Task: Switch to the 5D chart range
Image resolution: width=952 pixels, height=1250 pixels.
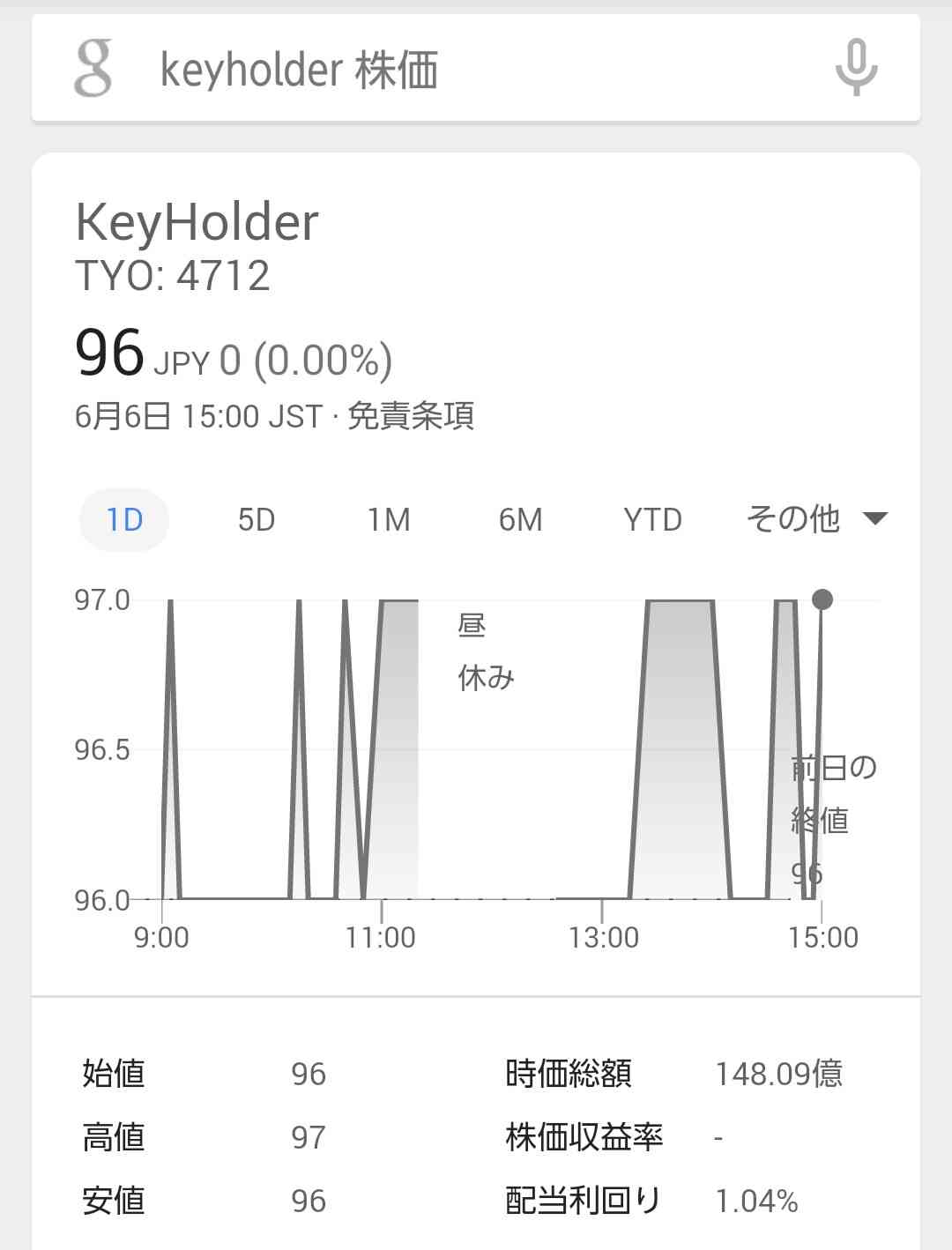Action: click(x=257, y=520)
